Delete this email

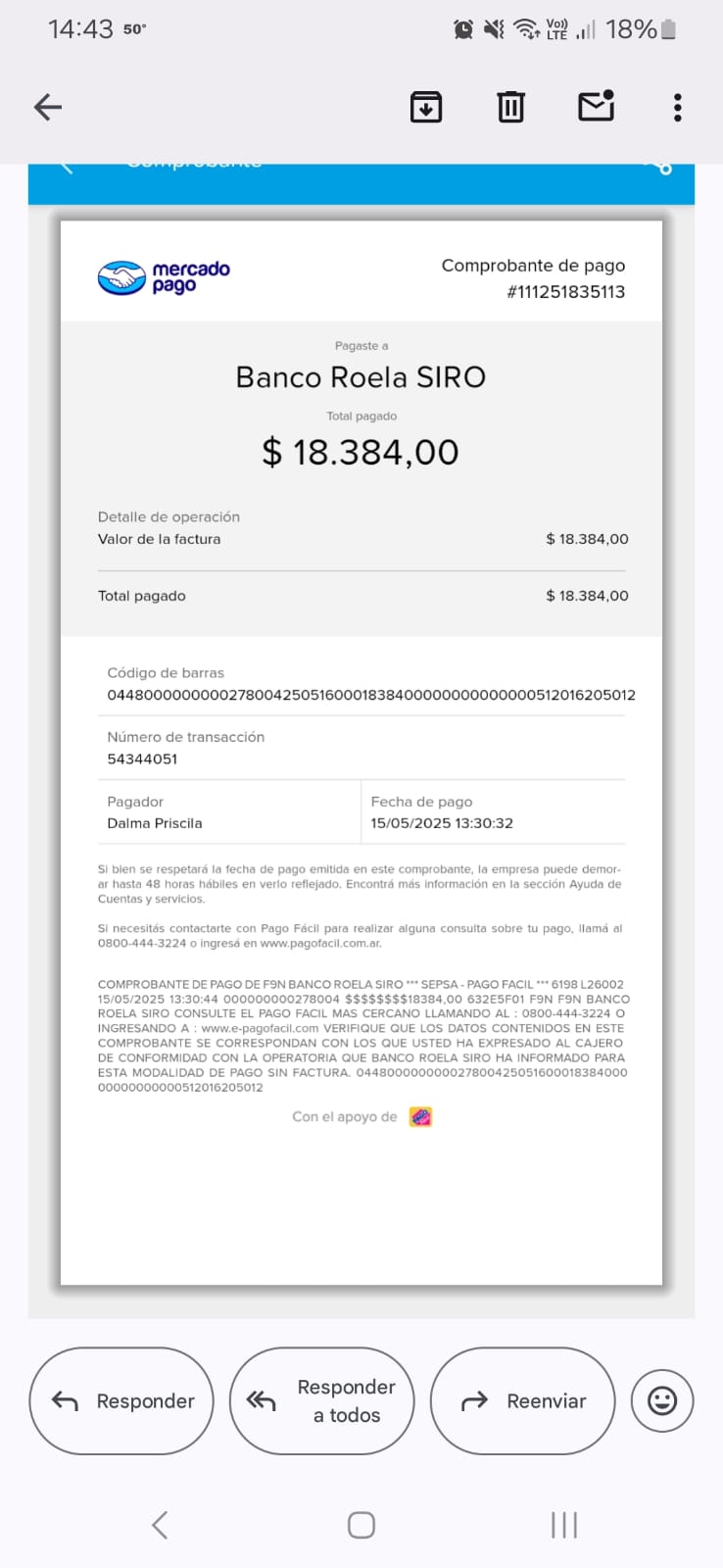[510, 107]
